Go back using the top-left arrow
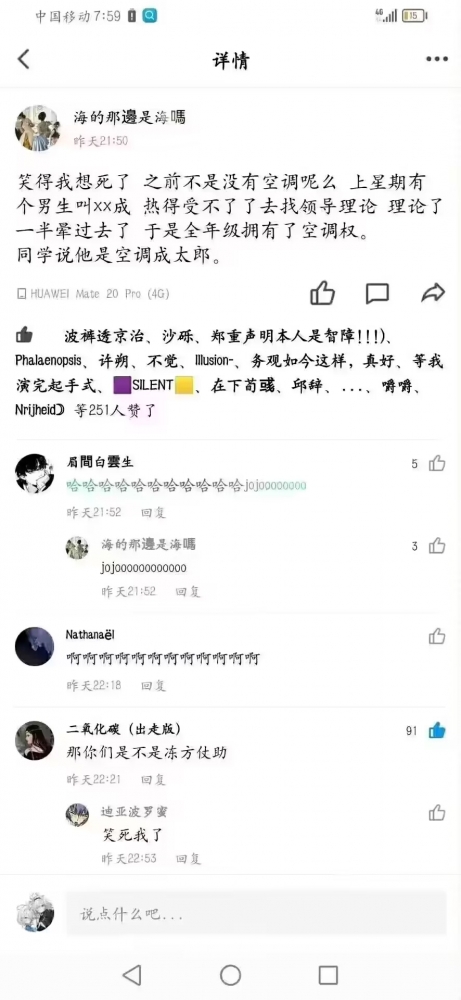461x1000 pixels. pos(24,59)
